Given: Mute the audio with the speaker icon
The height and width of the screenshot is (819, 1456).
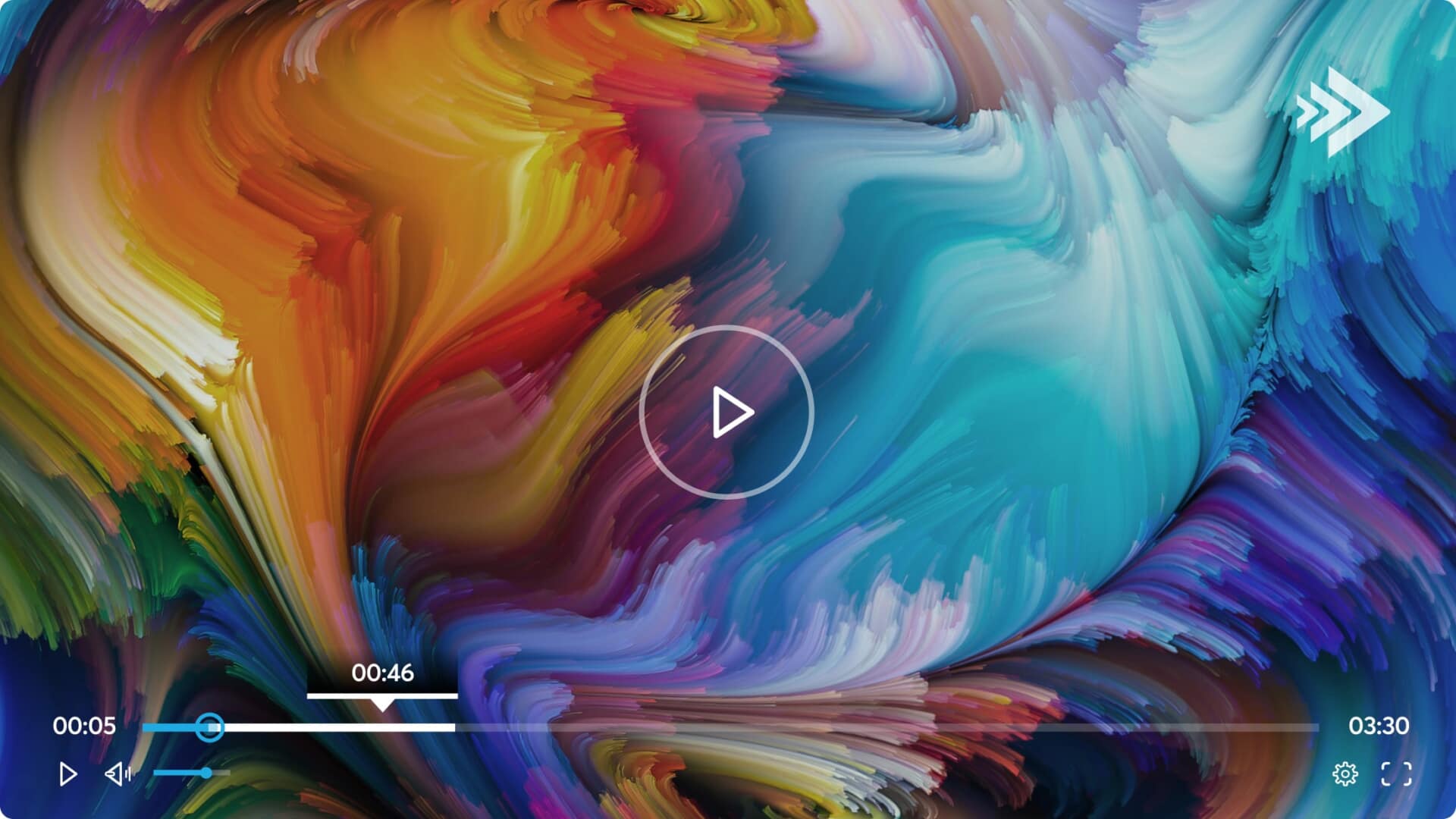Looking at the screenshot, I should point(118,773).
